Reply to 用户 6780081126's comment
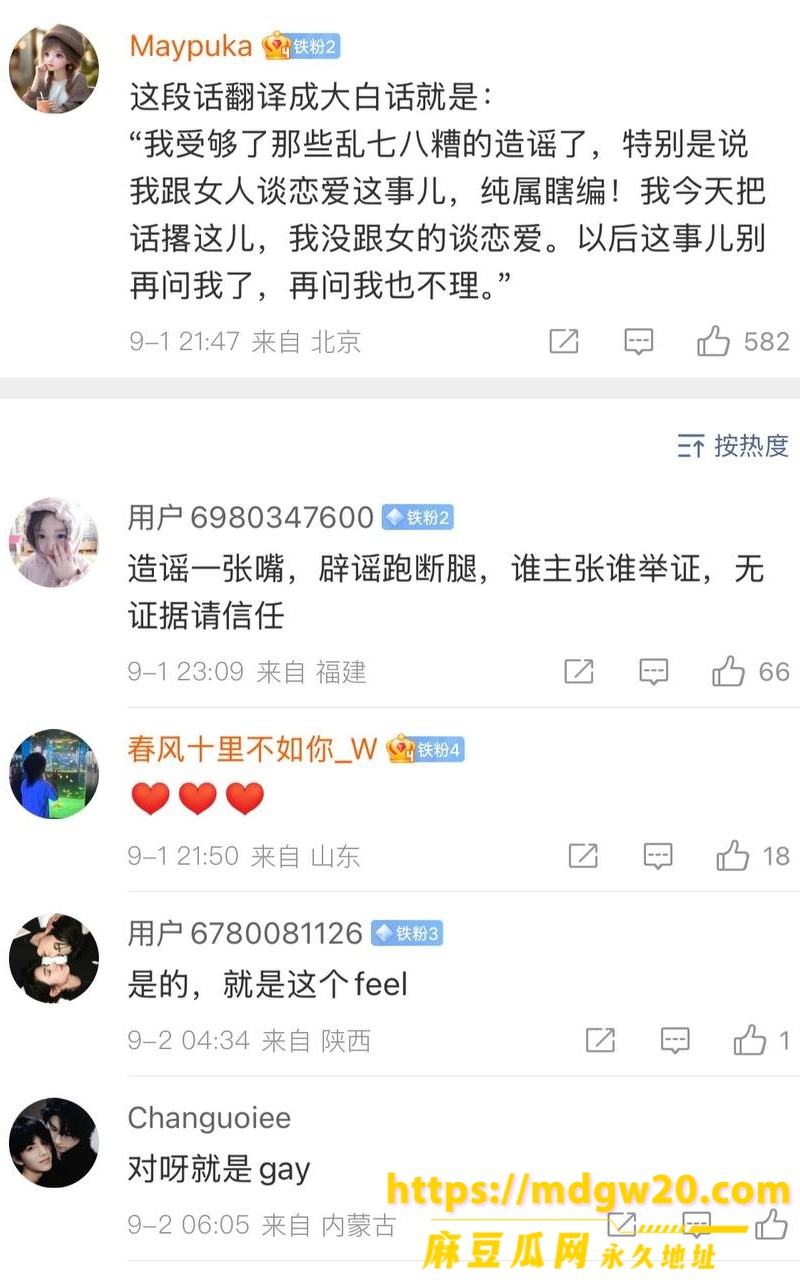 click(x=676, y=1041)
